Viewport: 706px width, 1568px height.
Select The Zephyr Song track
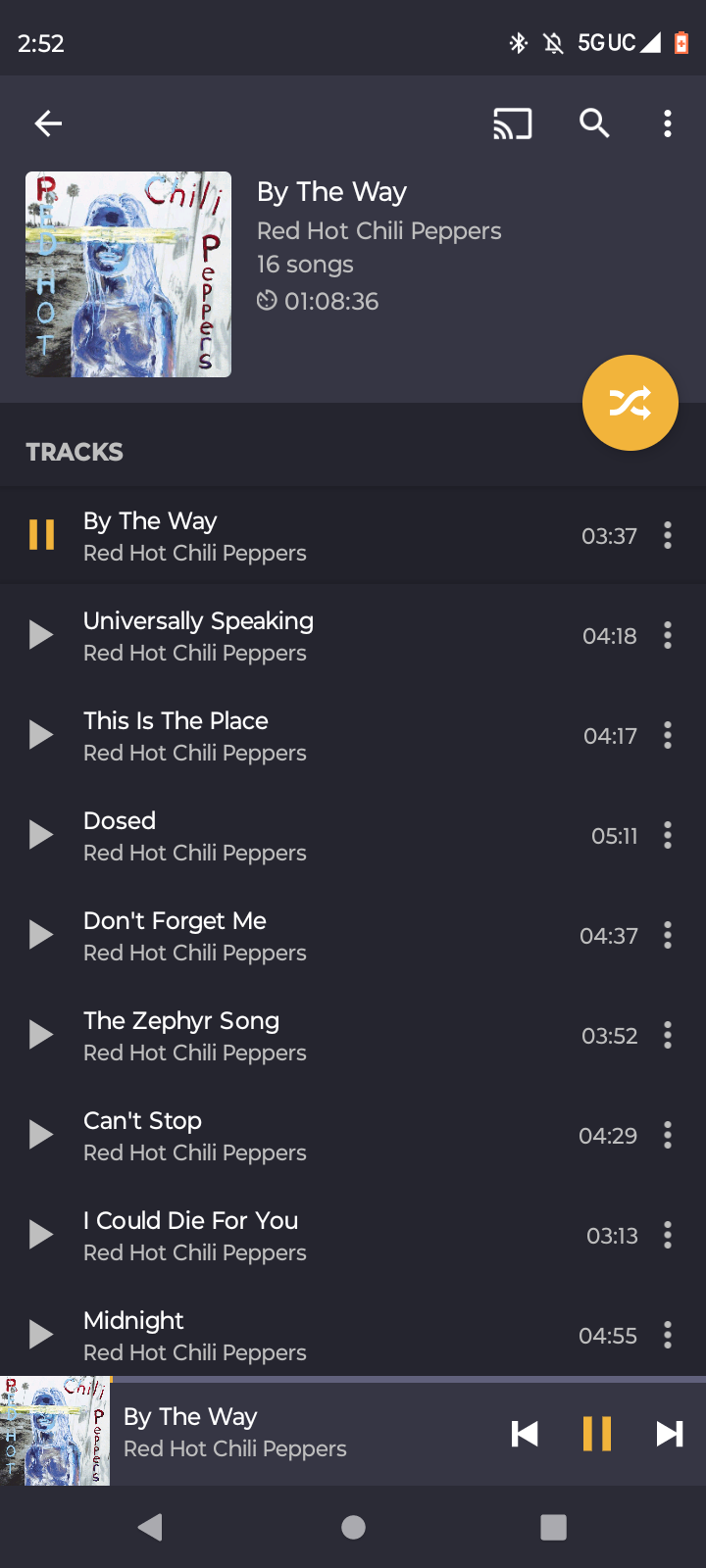(196, 1036)
